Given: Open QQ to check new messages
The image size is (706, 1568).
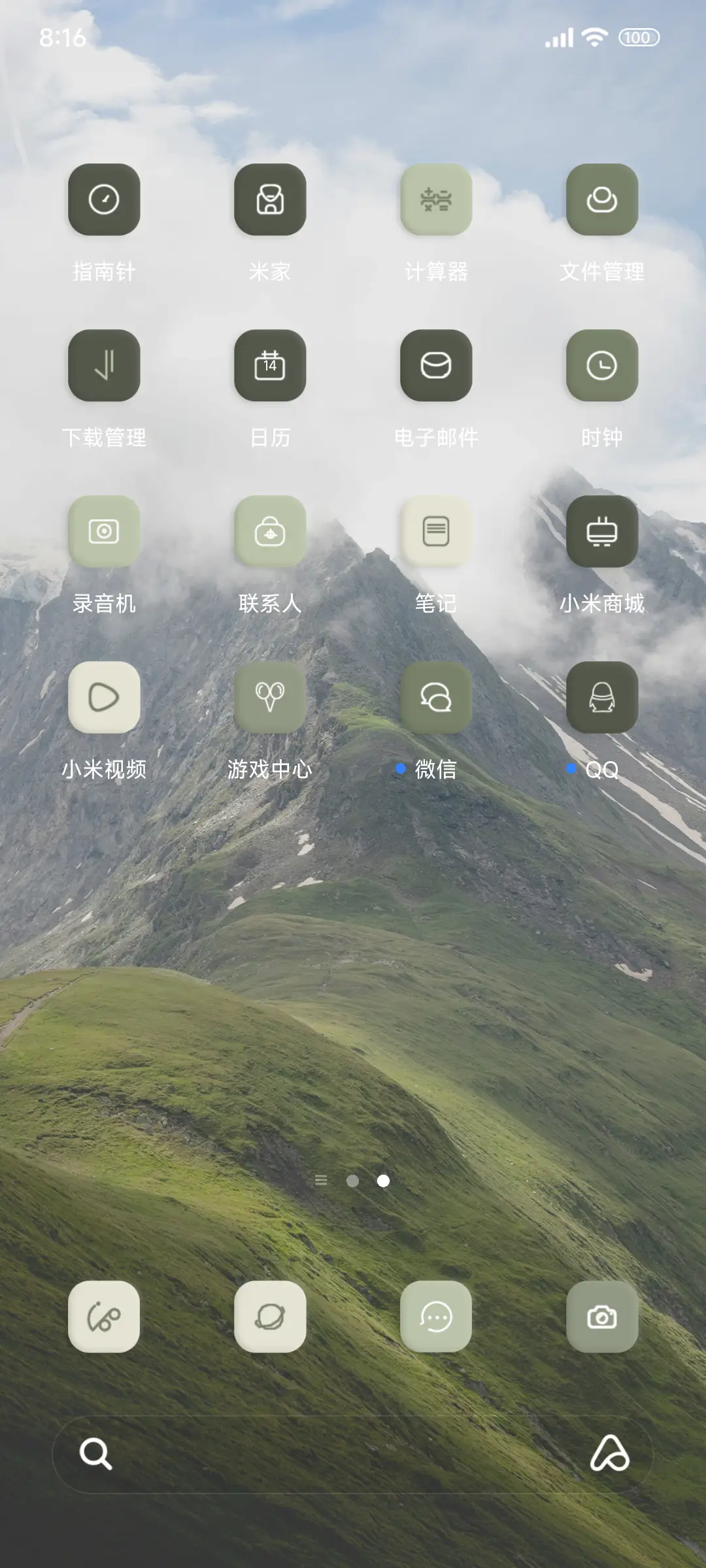Looking at the screenshot, I should coord(603,697).
